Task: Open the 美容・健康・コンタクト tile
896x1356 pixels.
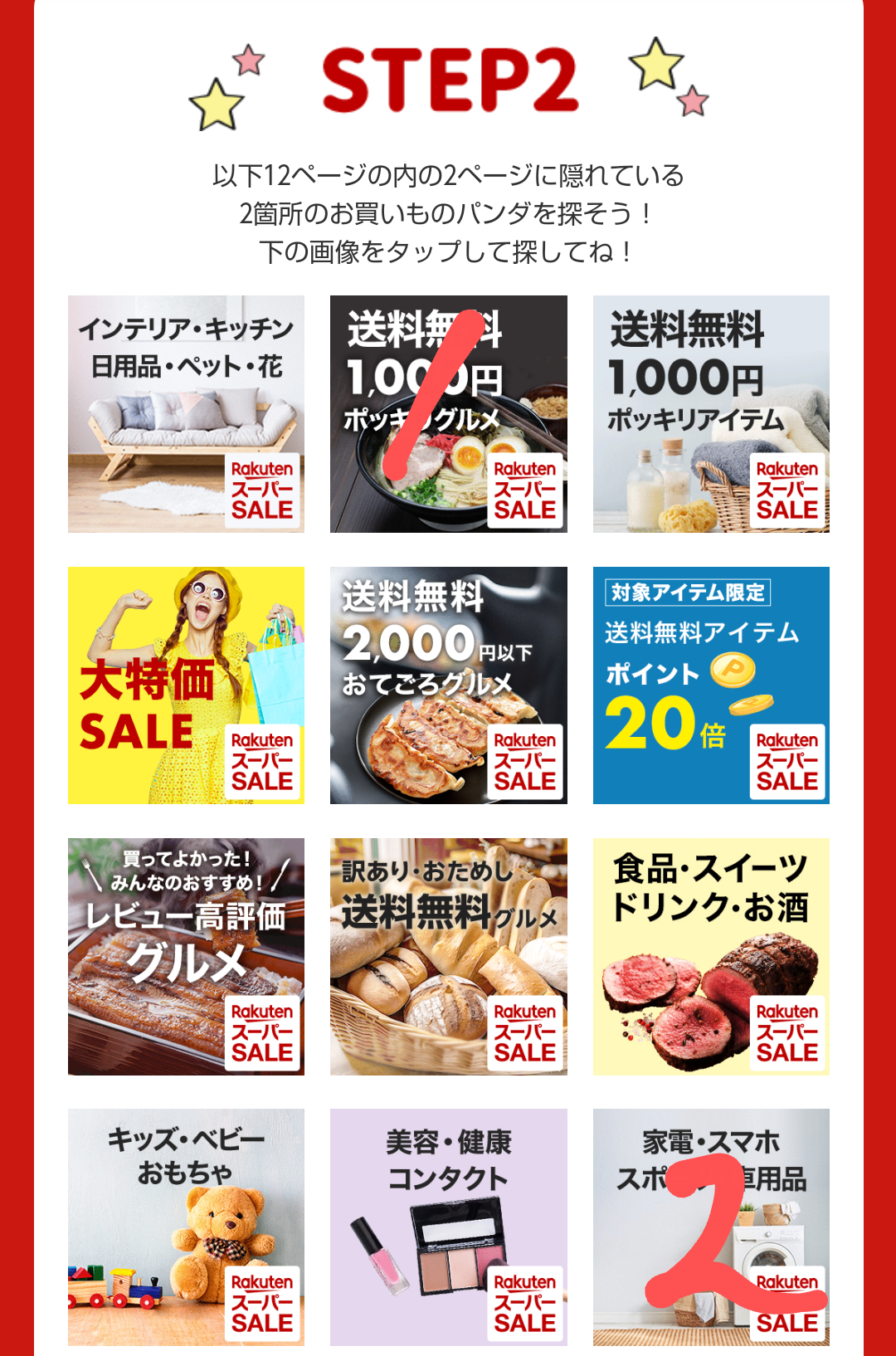Action: [x=448, y=1227]
